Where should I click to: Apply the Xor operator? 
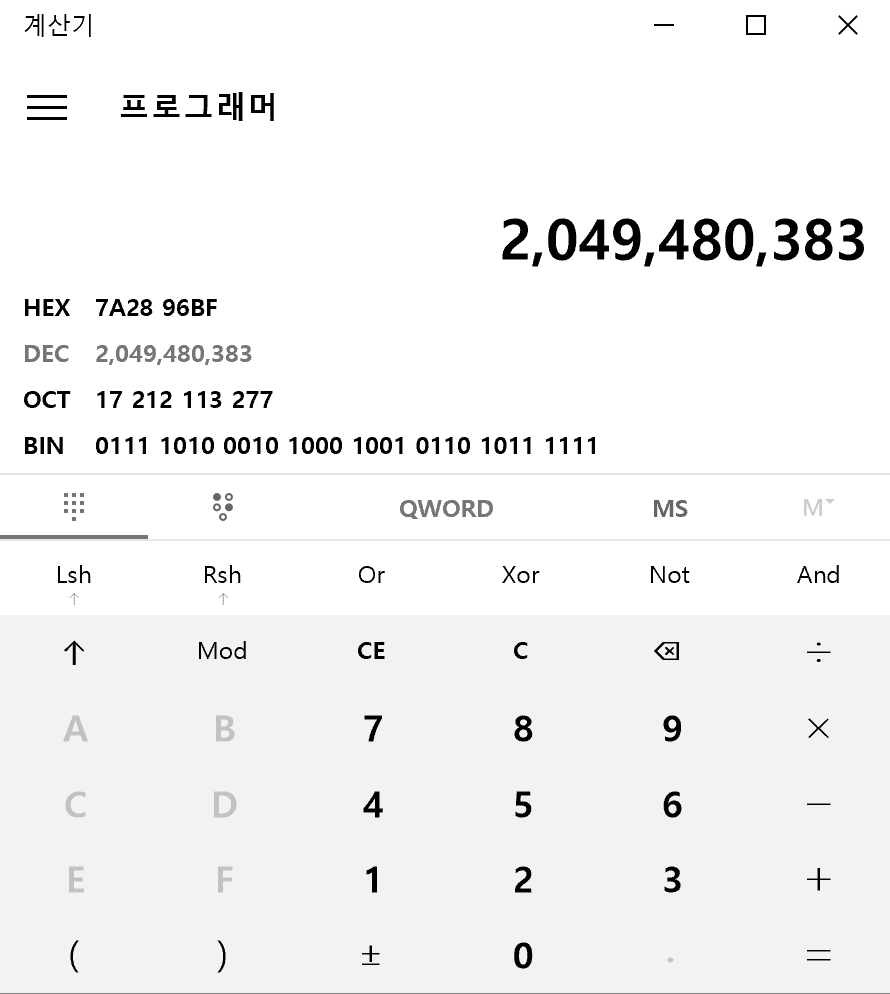pyautogui.click(x=520, y=575)
